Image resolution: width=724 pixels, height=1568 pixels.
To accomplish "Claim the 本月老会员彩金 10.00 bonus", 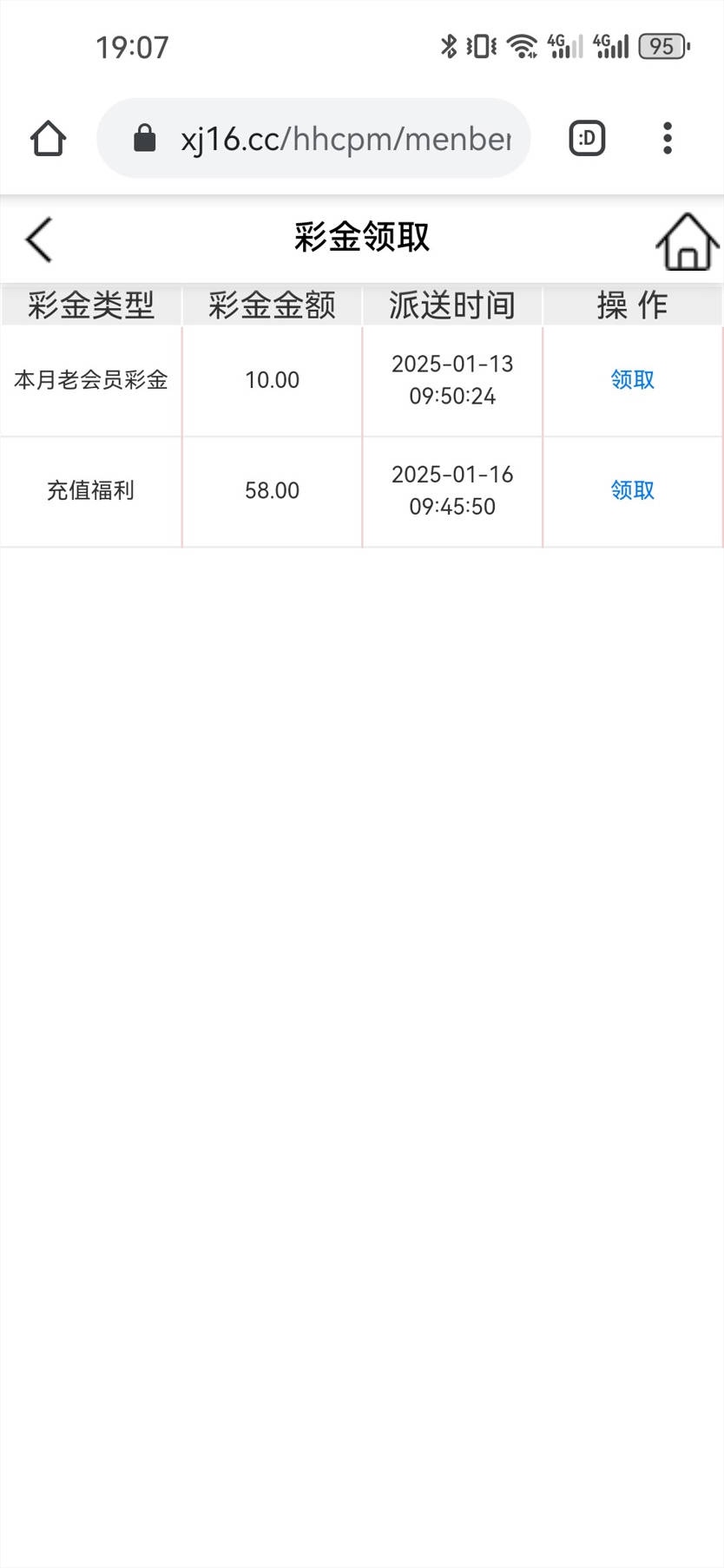I will 632,380.
